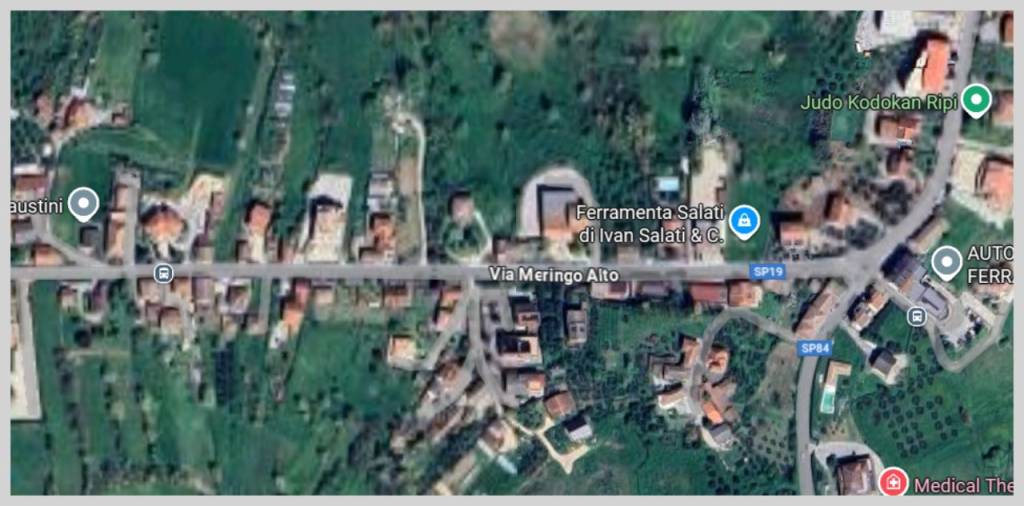This screenshot has width=1024, height=506.
Task: Select the Ferramenta Salati di Ivan Salati pin
Action: pyautogui.click(x=742, y=220)
